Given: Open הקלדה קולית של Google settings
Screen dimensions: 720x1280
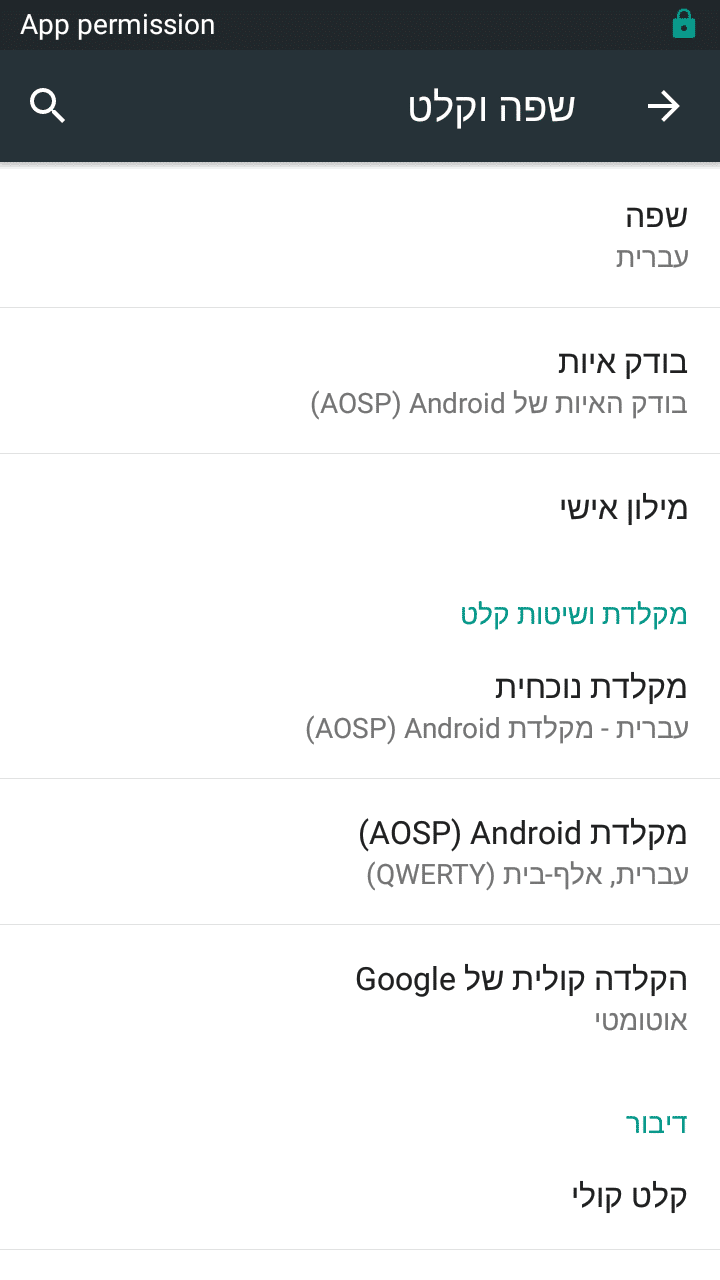Looking at the screenshot, I should point(360,998).
